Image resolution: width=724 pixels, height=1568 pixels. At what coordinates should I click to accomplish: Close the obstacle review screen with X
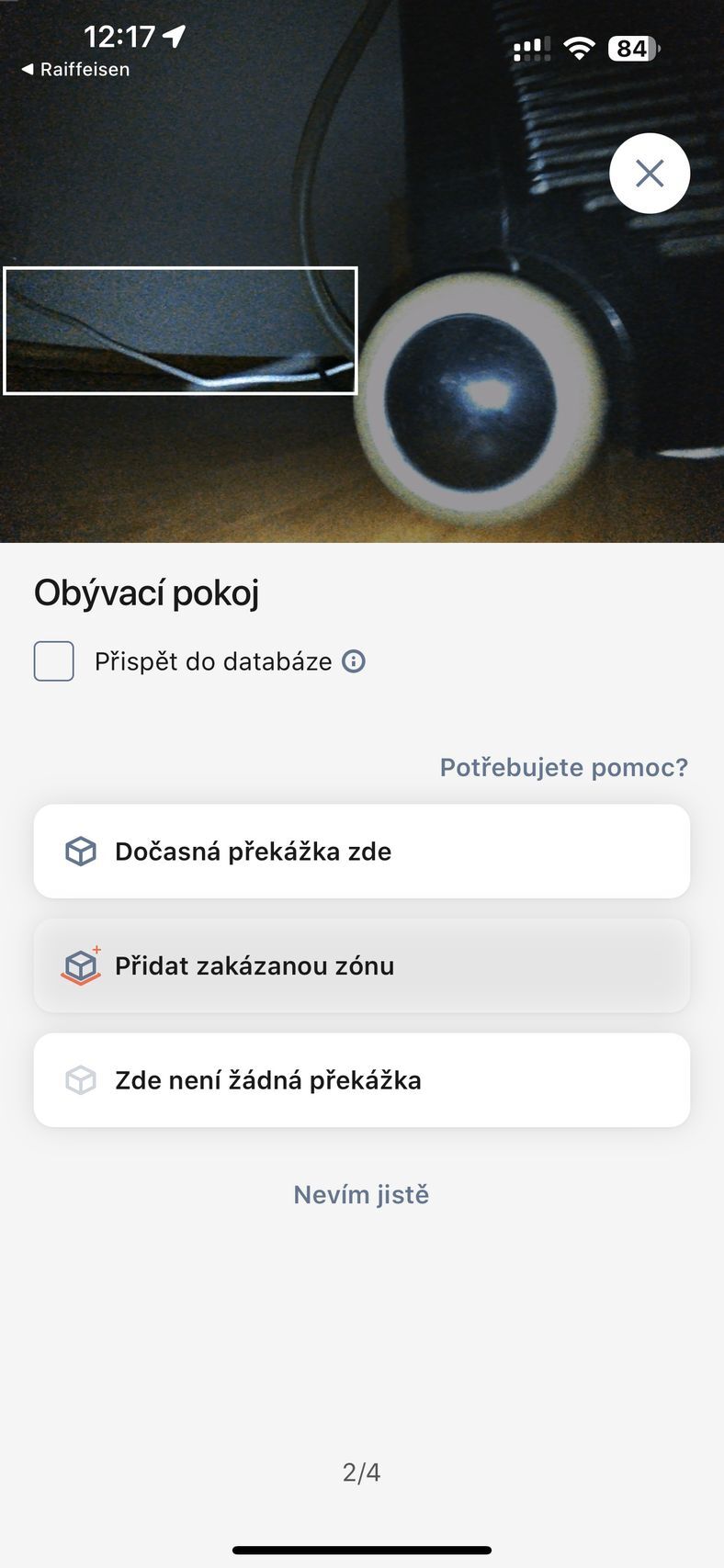coord(650,173)
